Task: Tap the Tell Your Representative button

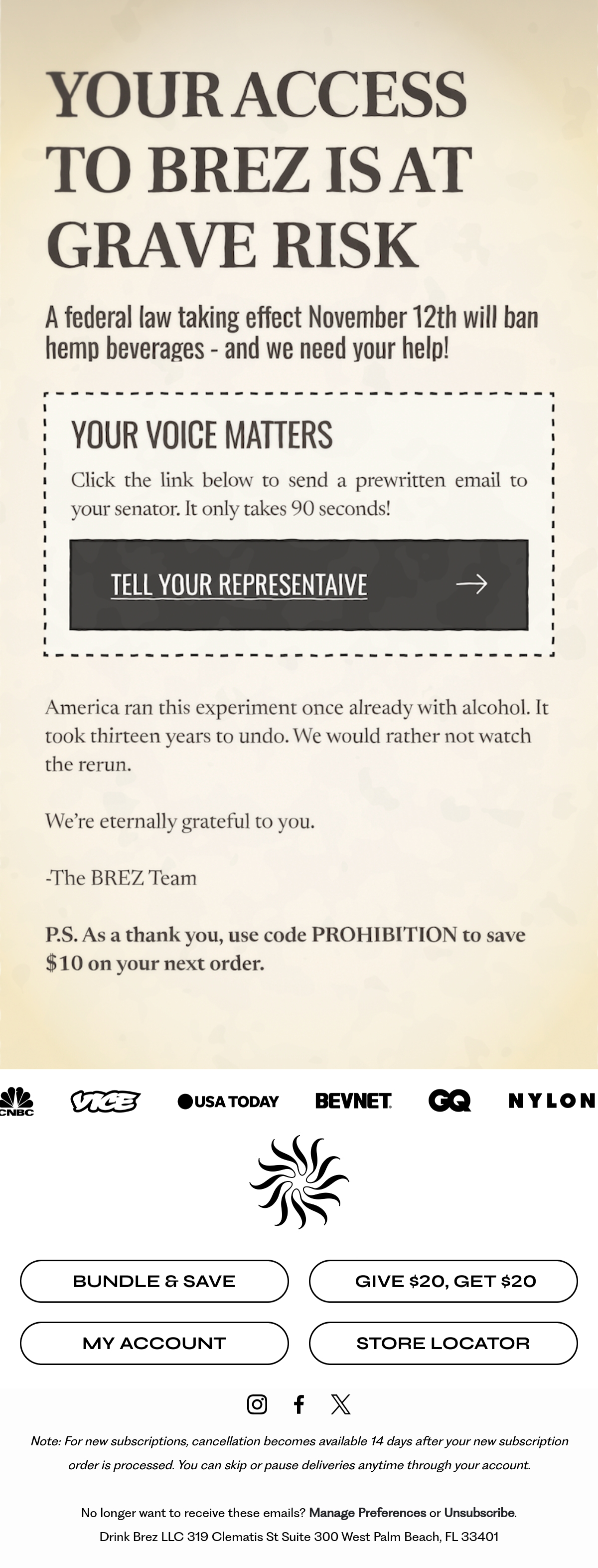Action: (299, 585)
